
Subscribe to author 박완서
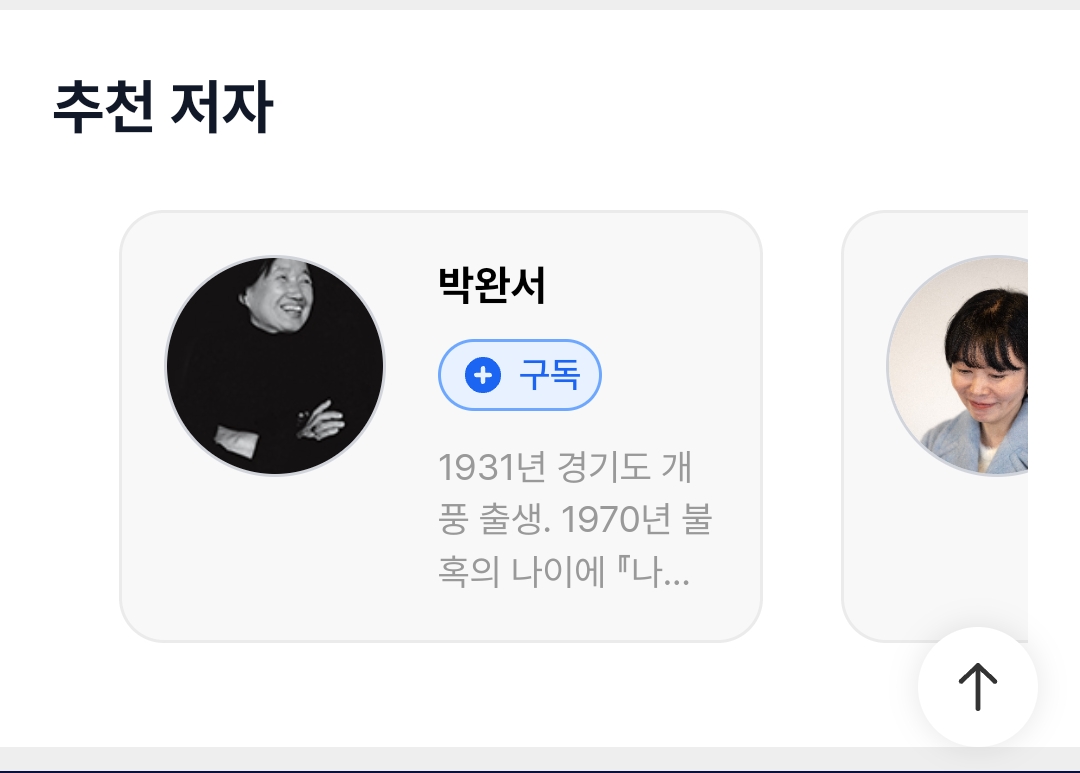coord(519,375)
